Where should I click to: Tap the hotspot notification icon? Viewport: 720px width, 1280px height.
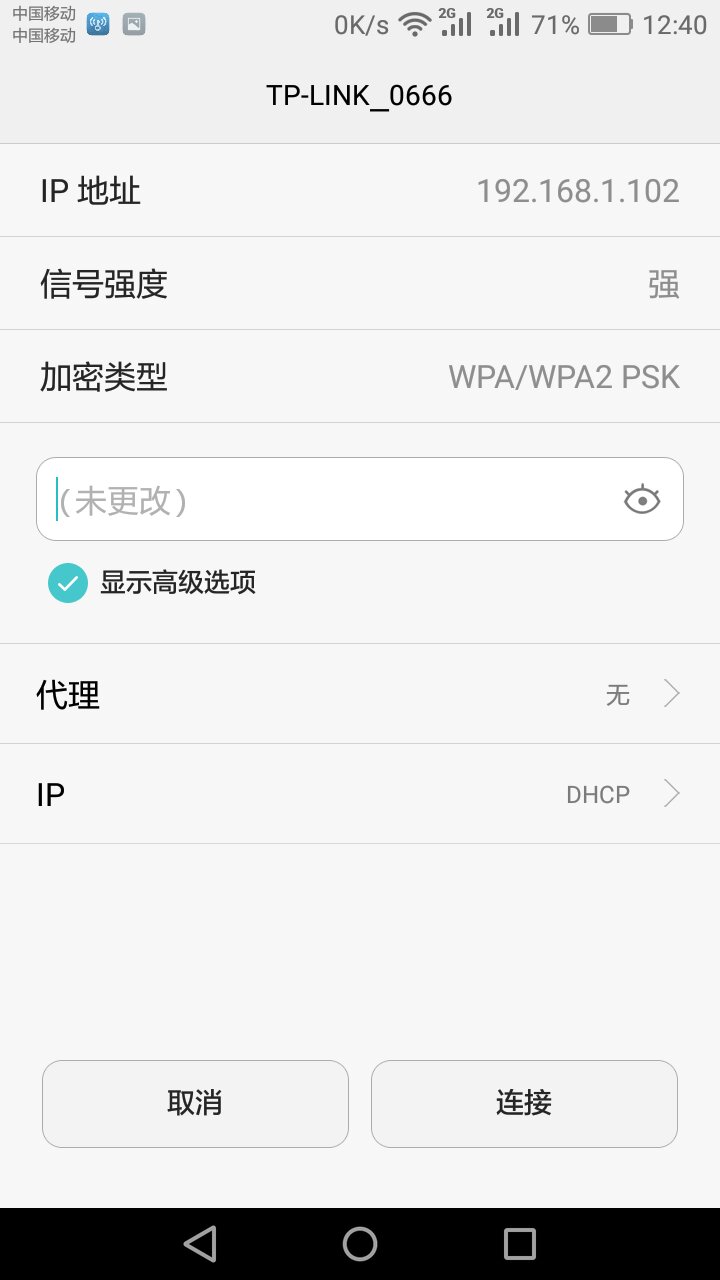[96, 23]
